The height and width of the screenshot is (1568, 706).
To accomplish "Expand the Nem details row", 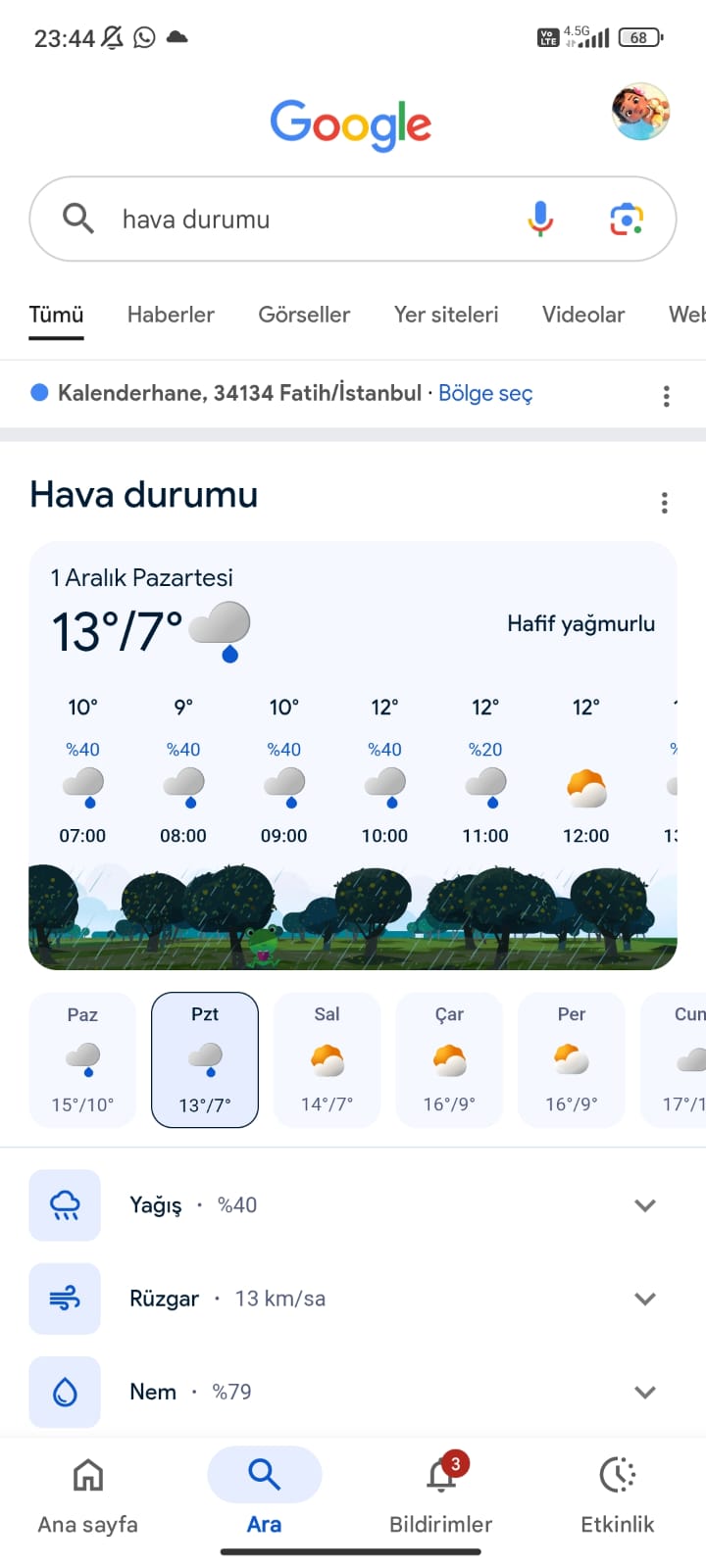I will [644, 1392].
